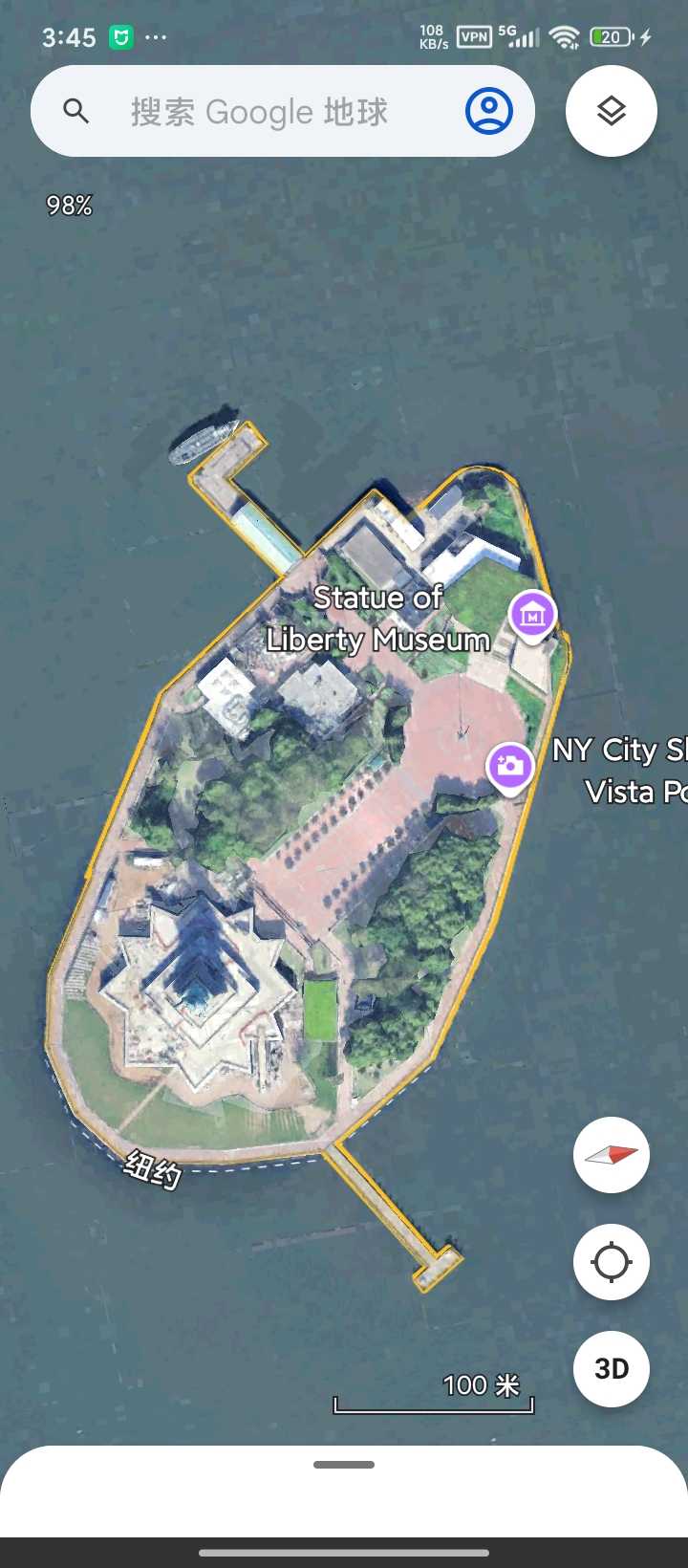
Task: Center map on my current location
Action: pos(612,1262)
